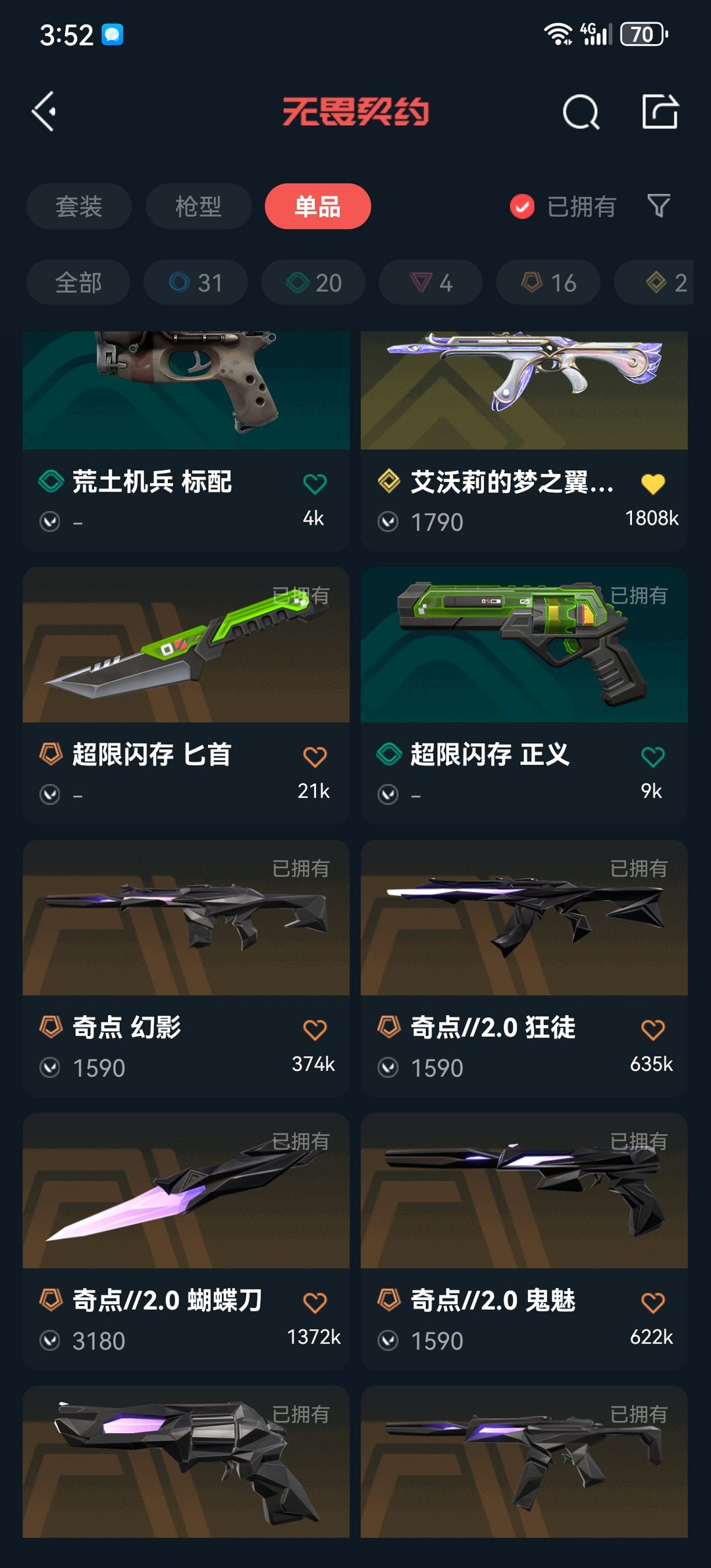Favorite 荒土机兵 标配 with the heart icon
Screen dimensions: 711x1568
coord(315,483)
